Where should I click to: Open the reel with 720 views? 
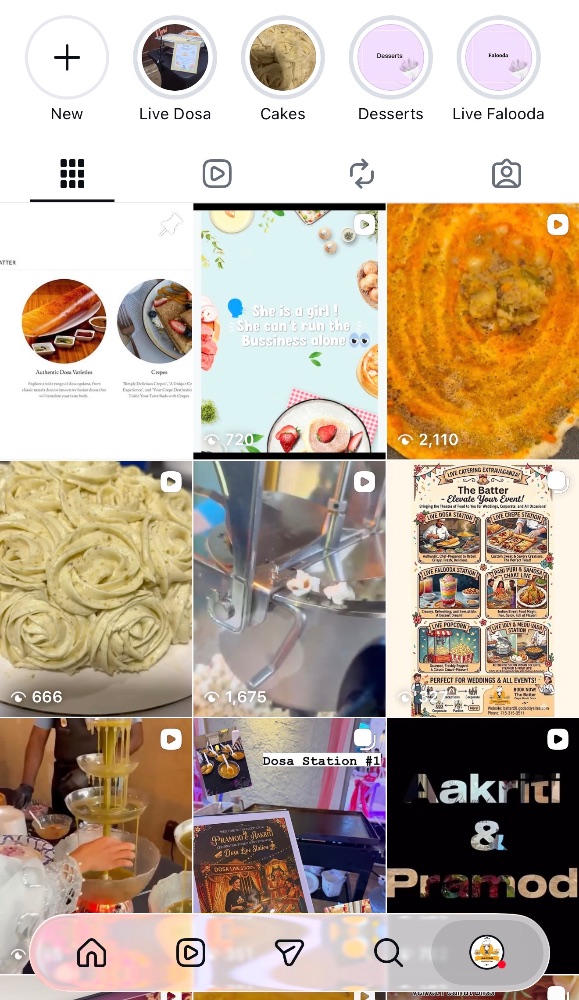pyautogui.click(x=290, y=331)
